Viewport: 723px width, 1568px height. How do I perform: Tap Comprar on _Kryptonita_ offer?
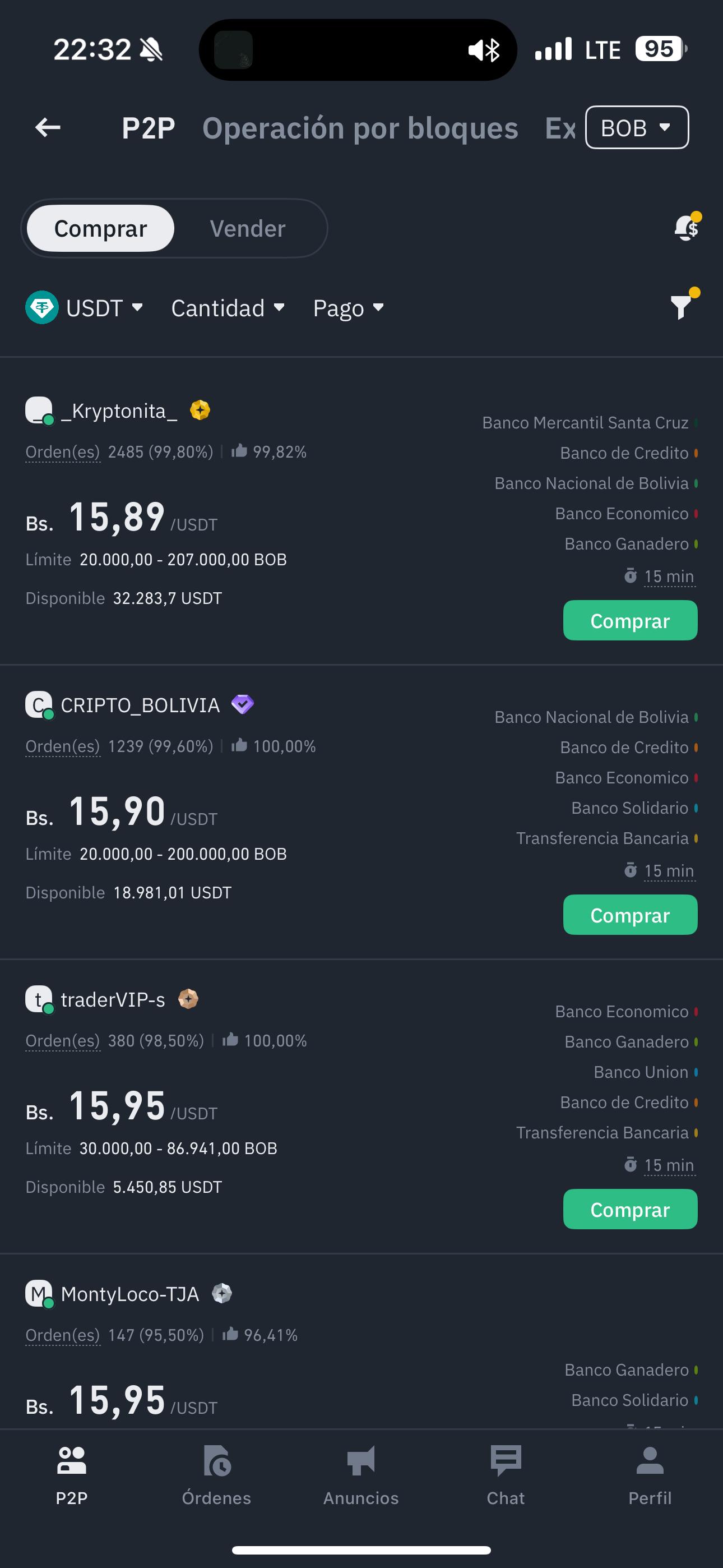(x=630, y=620)
